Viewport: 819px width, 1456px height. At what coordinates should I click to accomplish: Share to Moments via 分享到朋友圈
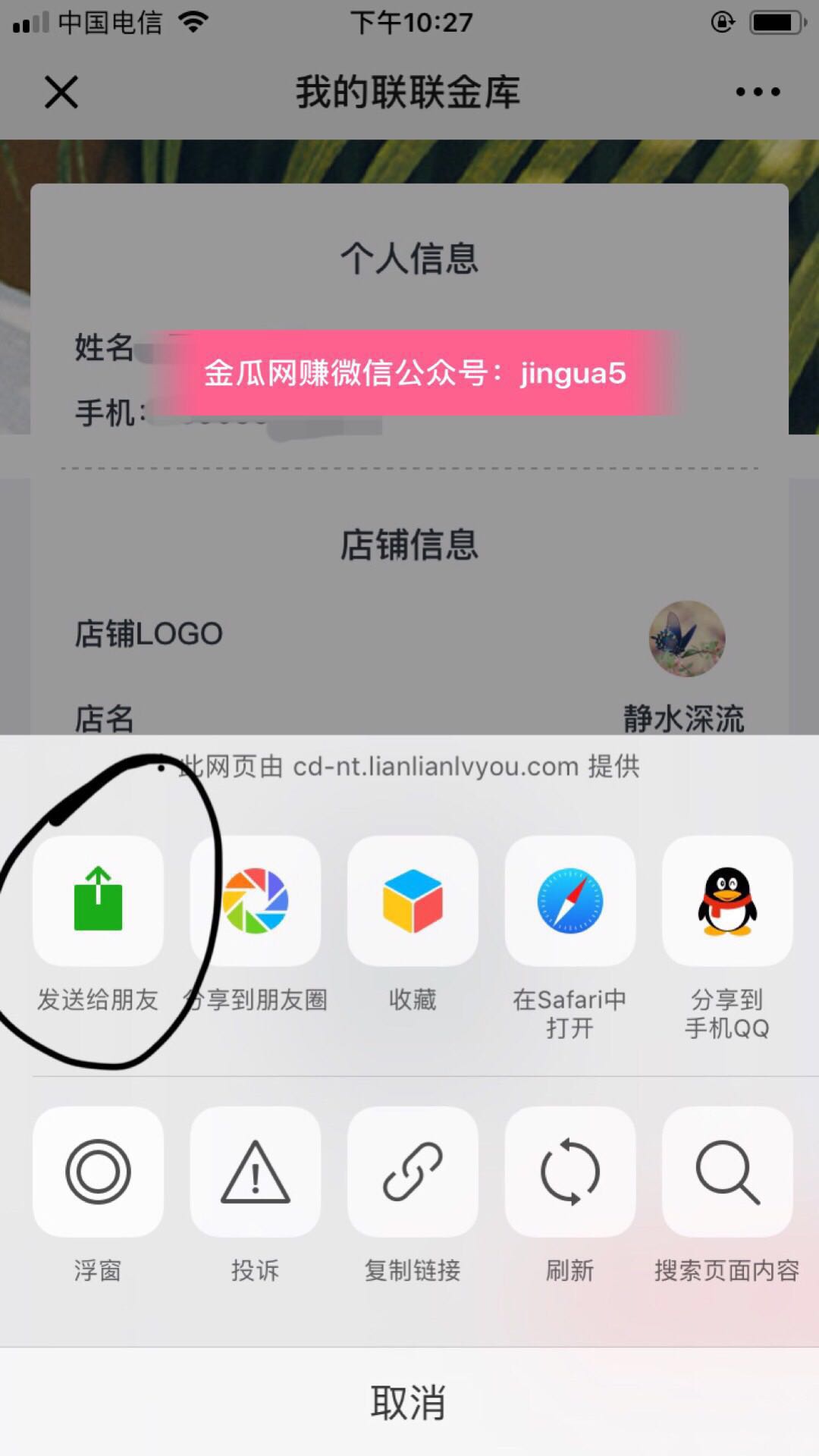point(256,901)
